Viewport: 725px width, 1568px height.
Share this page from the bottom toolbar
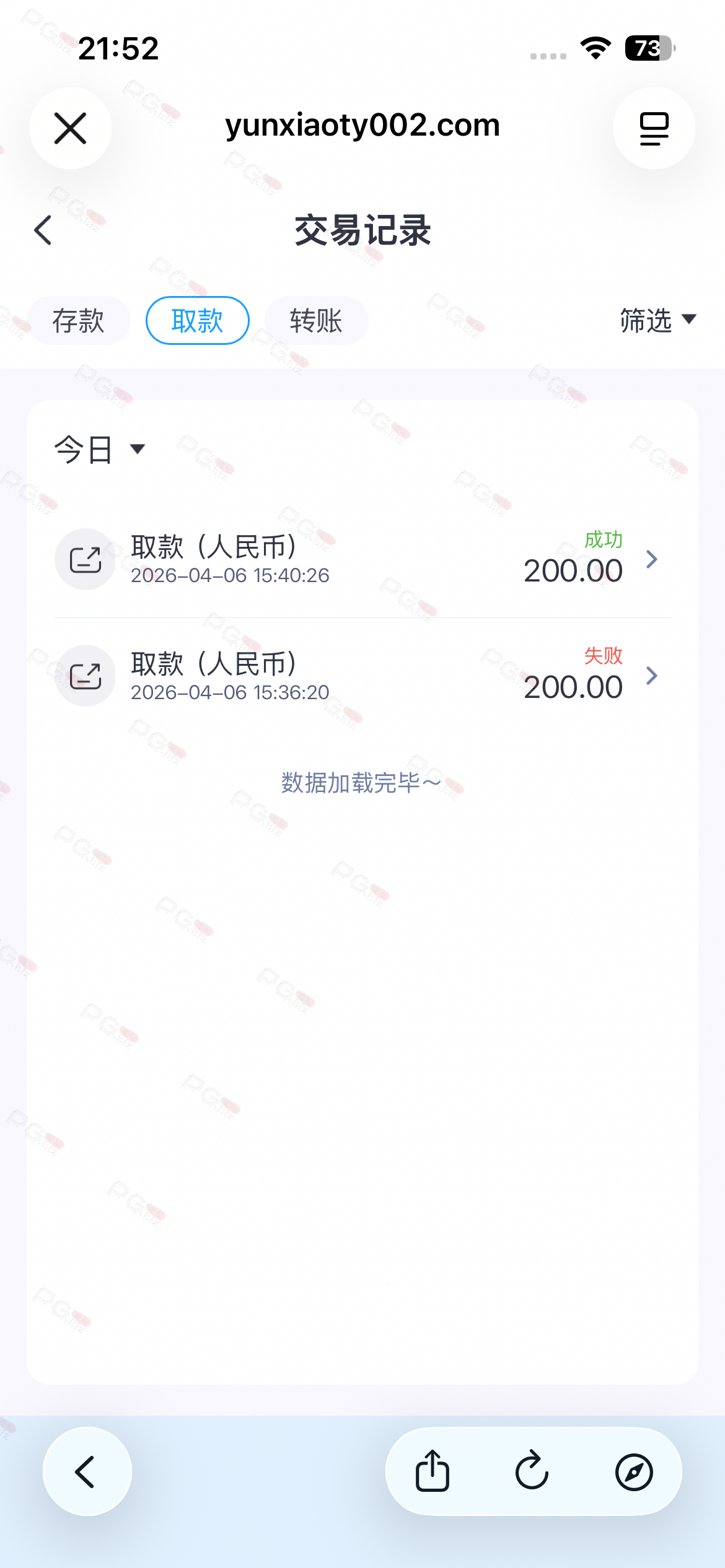(432, 1471)
